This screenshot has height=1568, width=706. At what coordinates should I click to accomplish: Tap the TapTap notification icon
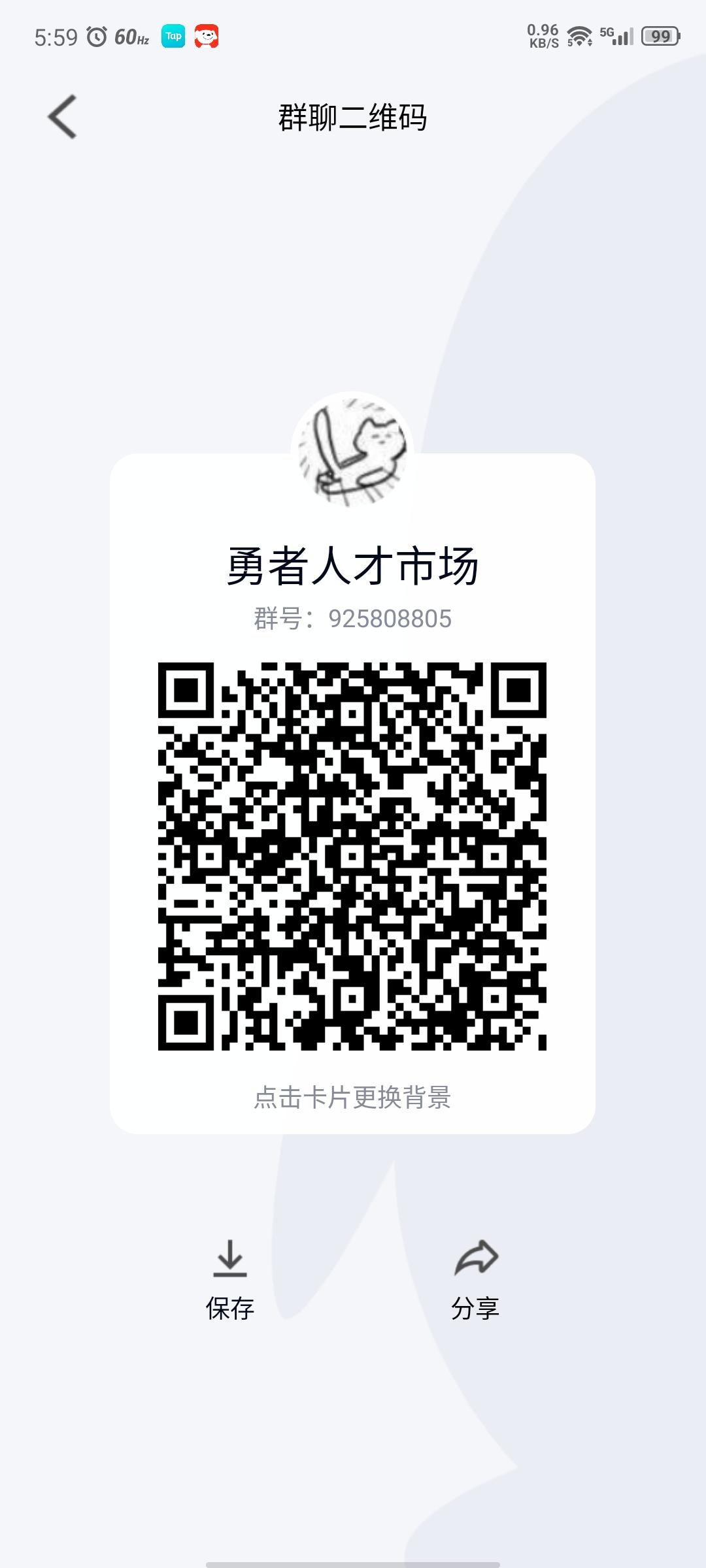point(173,37)
